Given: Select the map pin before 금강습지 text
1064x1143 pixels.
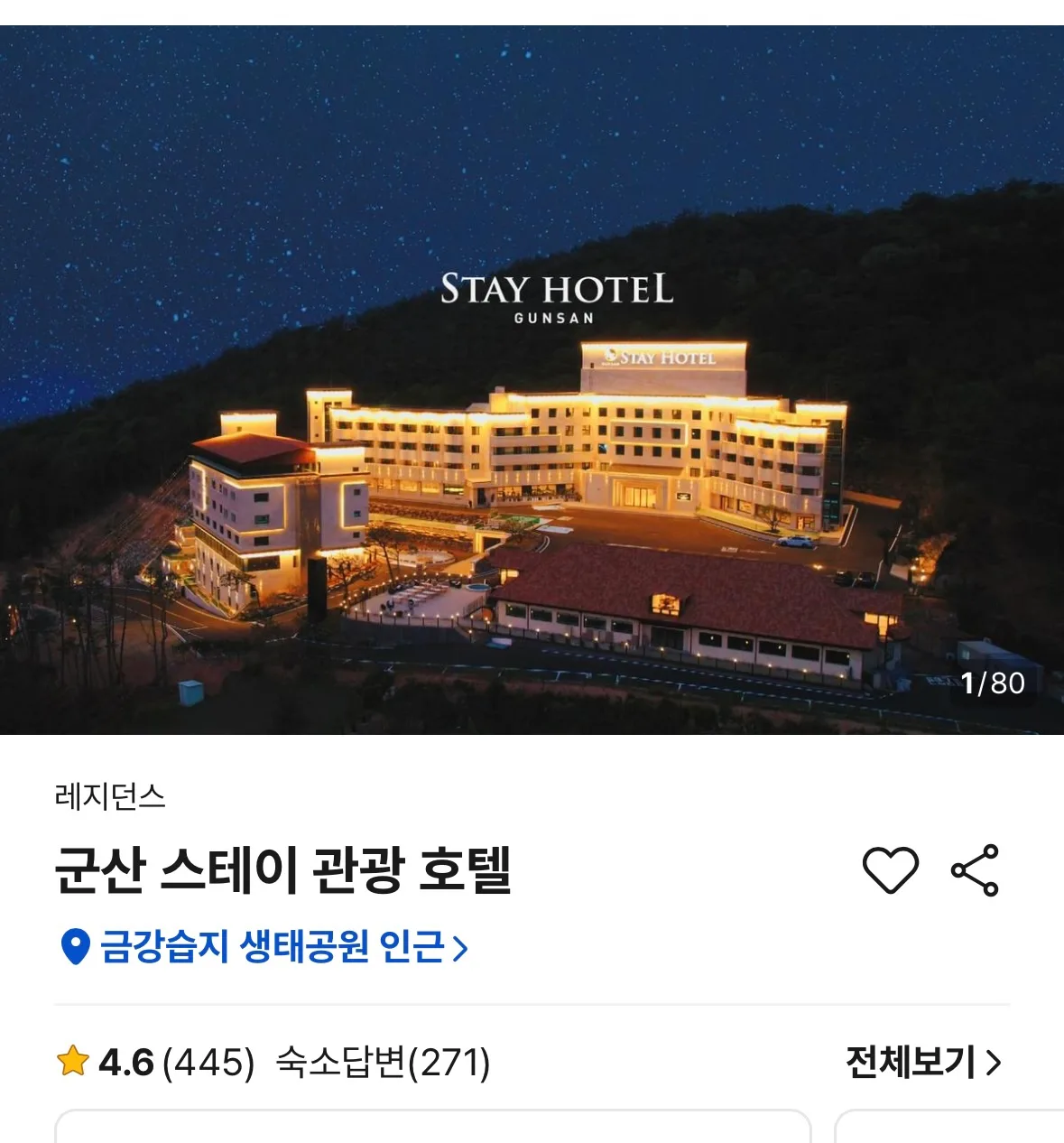Looking at the screenshot, I should click(74, 947).
